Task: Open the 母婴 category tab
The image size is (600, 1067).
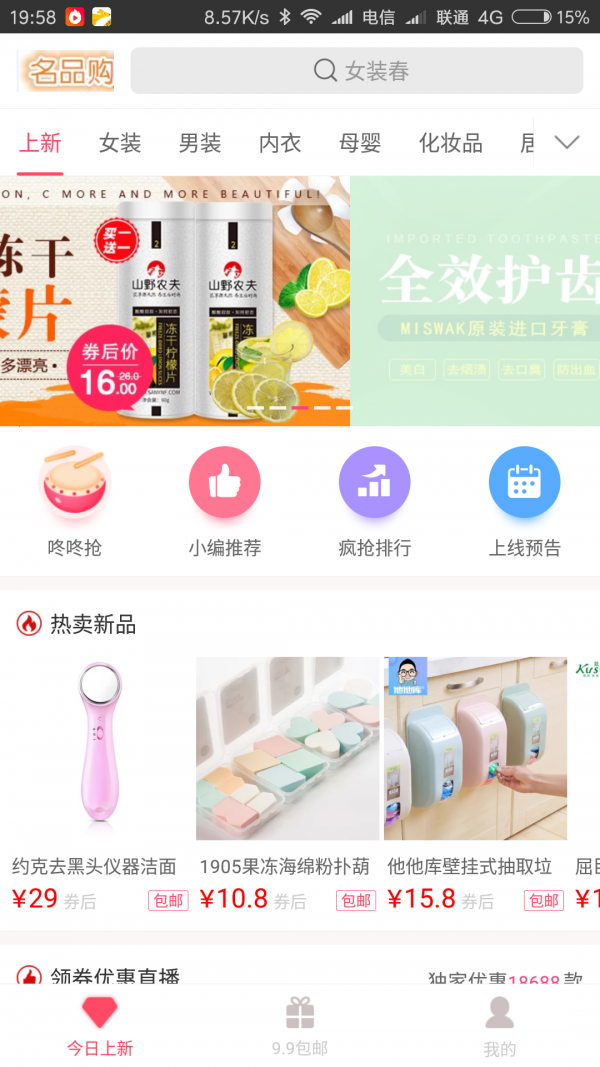Action: 360,143
